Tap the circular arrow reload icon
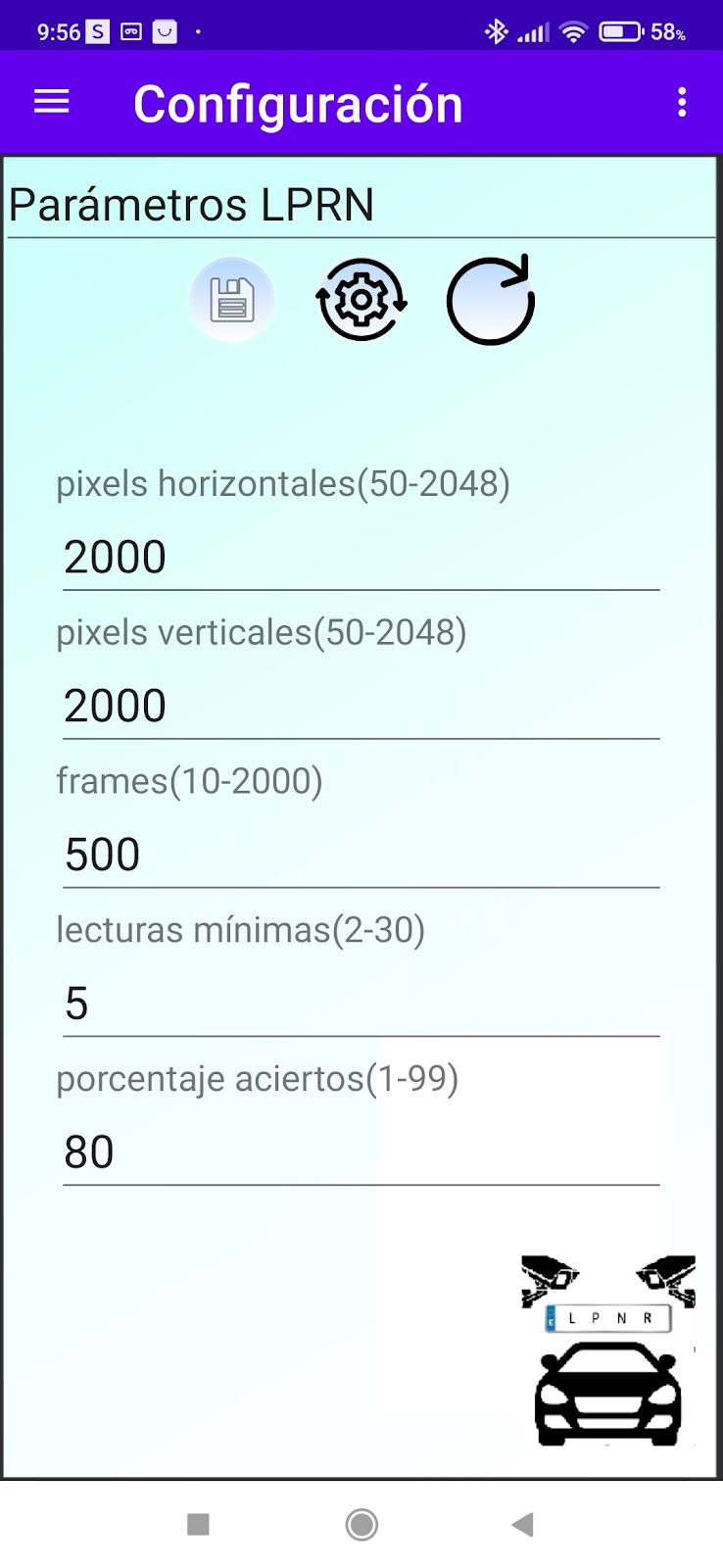The width and height of the screenshot is (723, 1568). (x=491, y=300)
